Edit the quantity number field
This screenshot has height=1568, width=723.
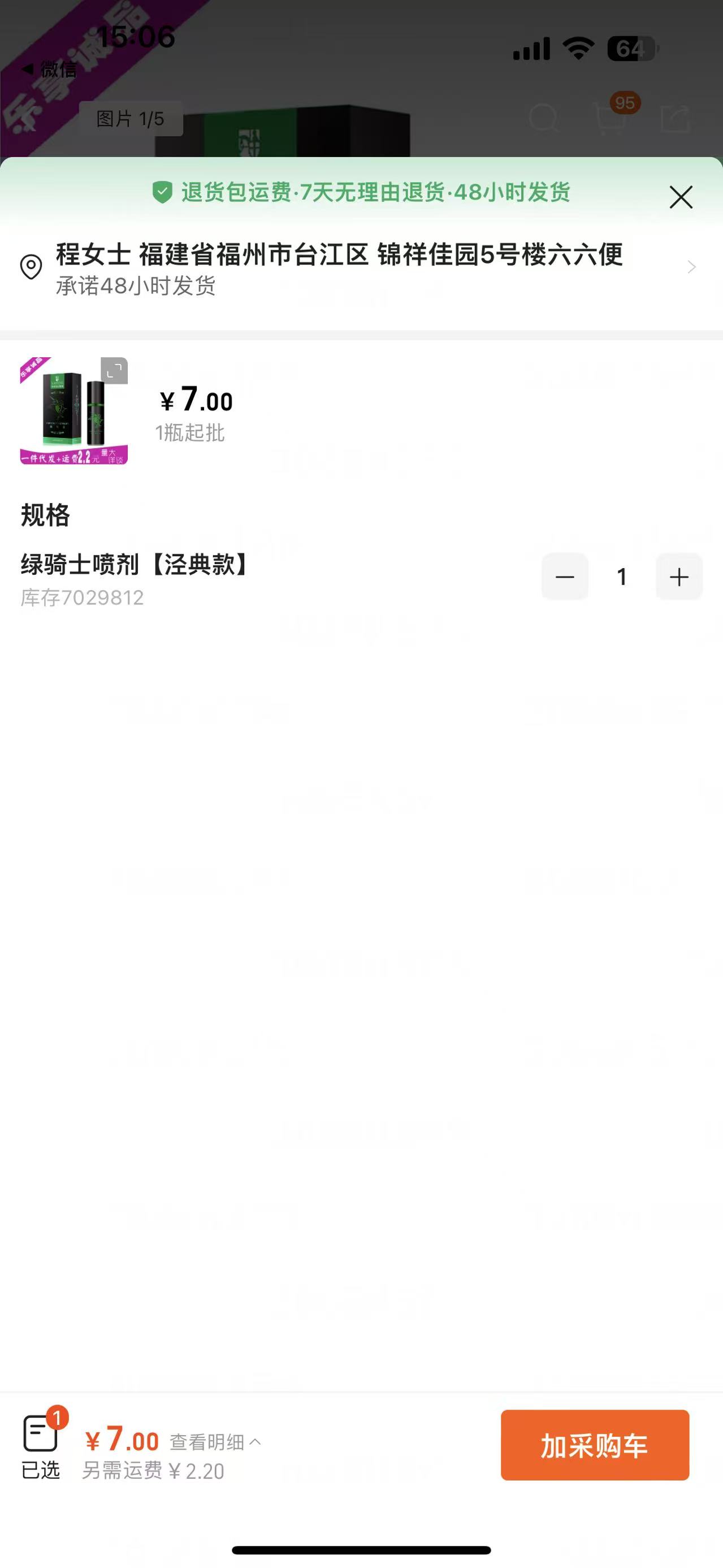pos(621,577)
